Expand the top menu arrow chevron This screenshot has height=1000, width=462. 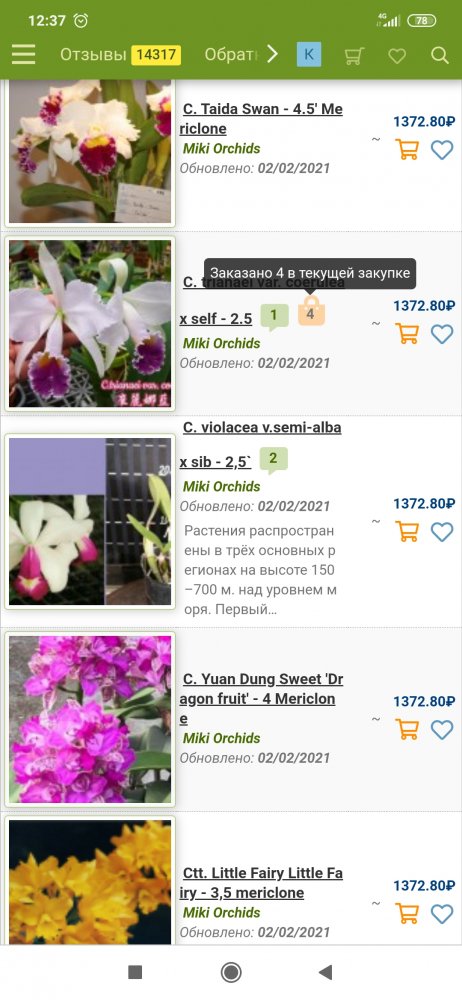tap(272, 55)
